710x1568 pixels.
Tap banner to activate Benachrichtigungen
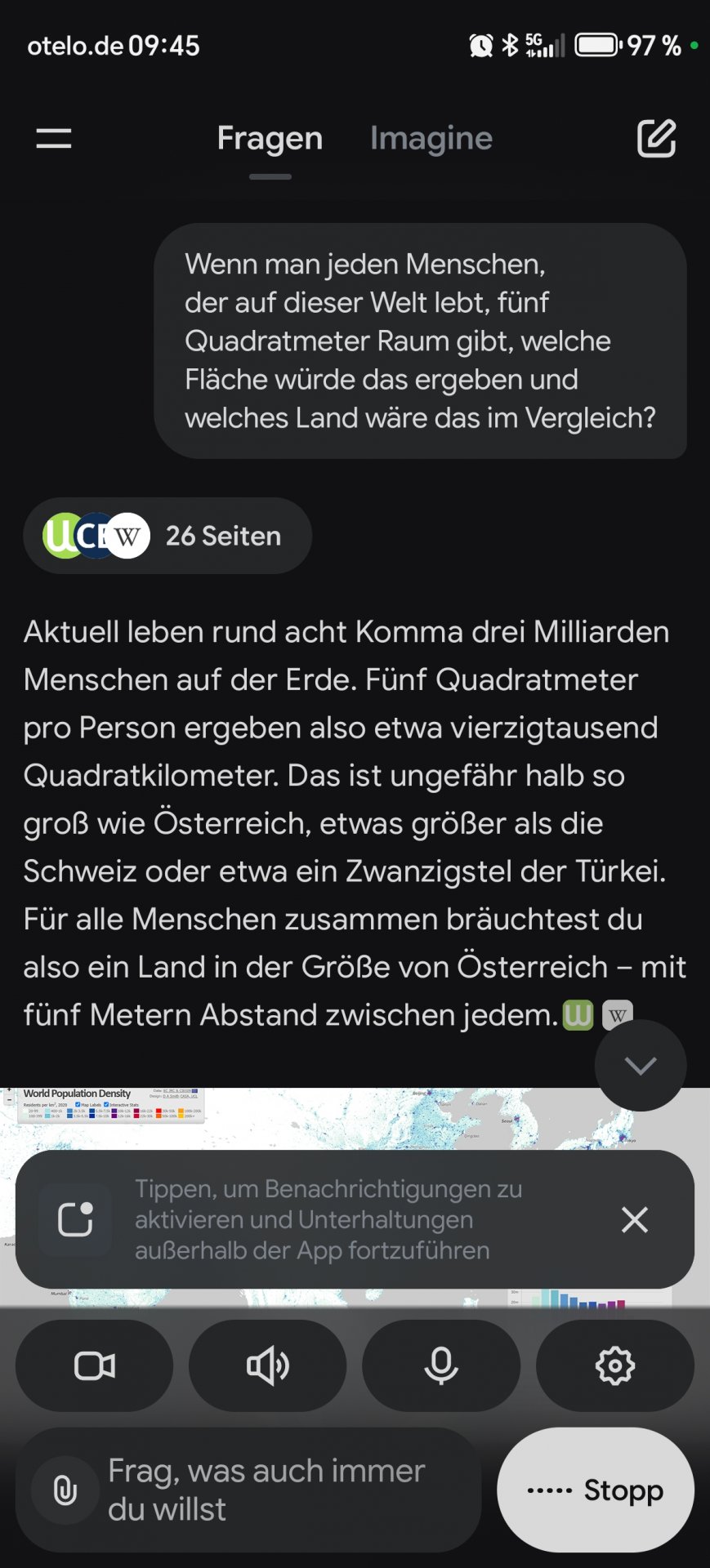[327, 1219]
